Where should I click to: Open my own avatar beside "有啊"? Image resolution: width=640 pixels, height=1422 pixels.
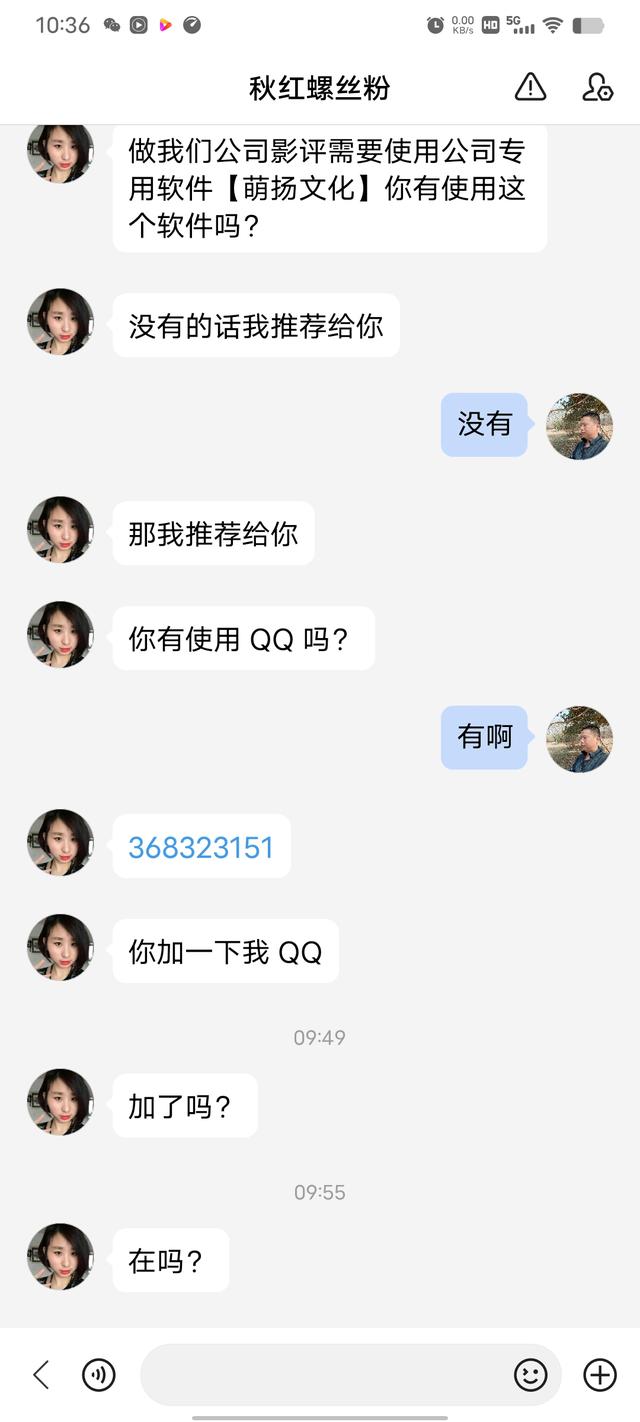579,739
